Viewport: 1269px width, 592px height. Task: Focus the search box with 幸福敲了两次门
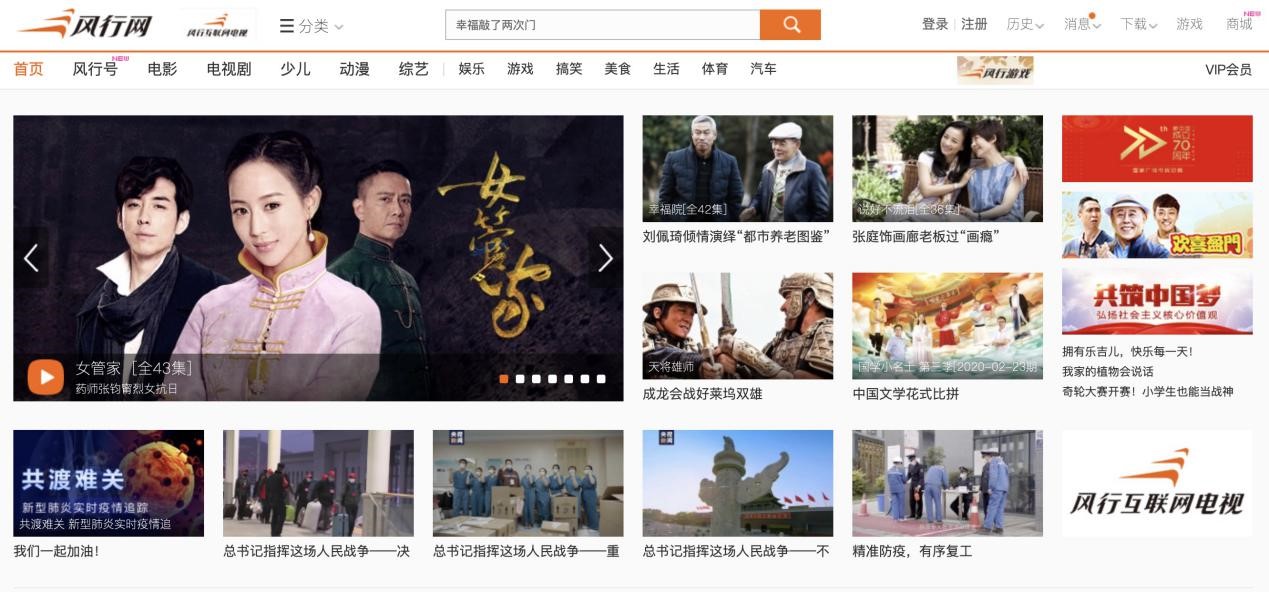coord(600,25)
